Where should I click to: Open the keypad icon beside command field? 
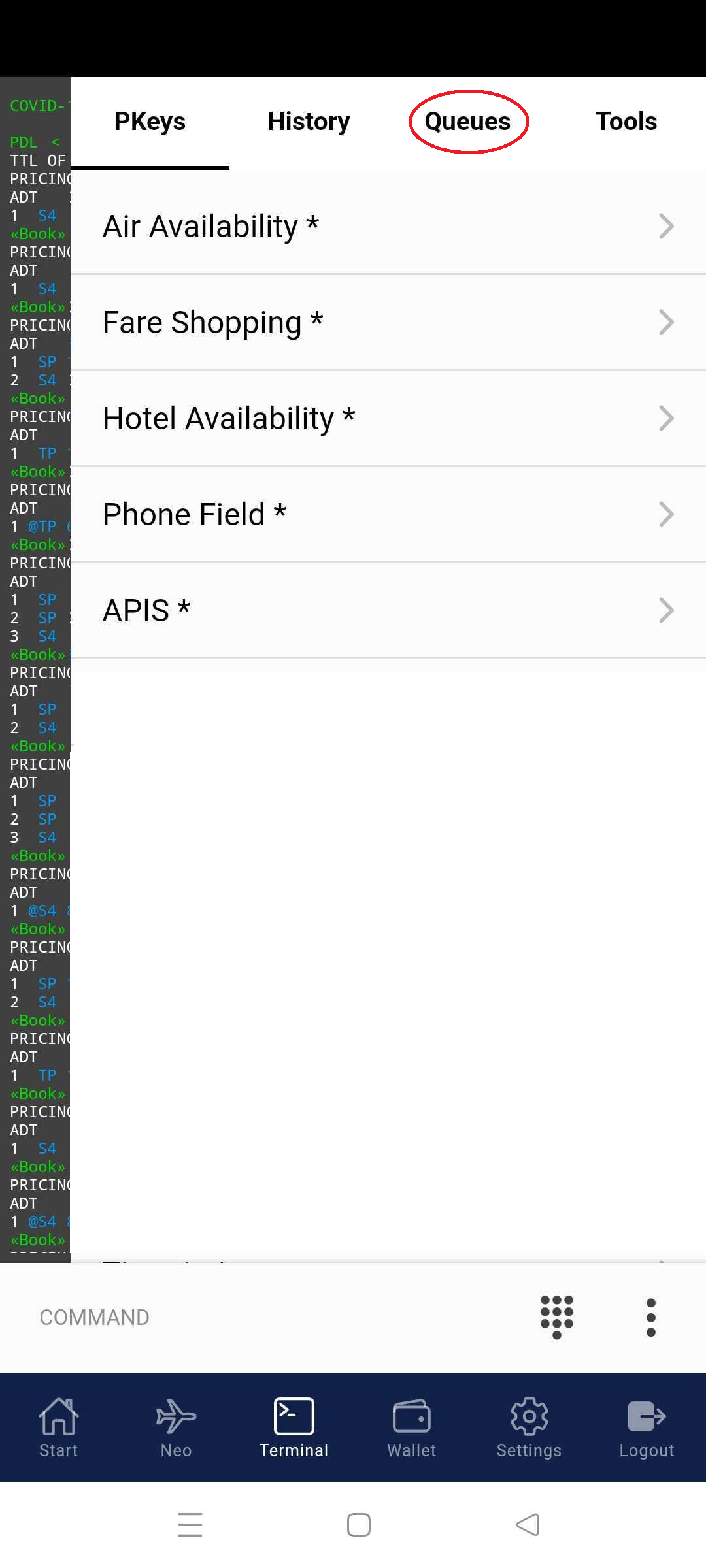coord(557,1316)
